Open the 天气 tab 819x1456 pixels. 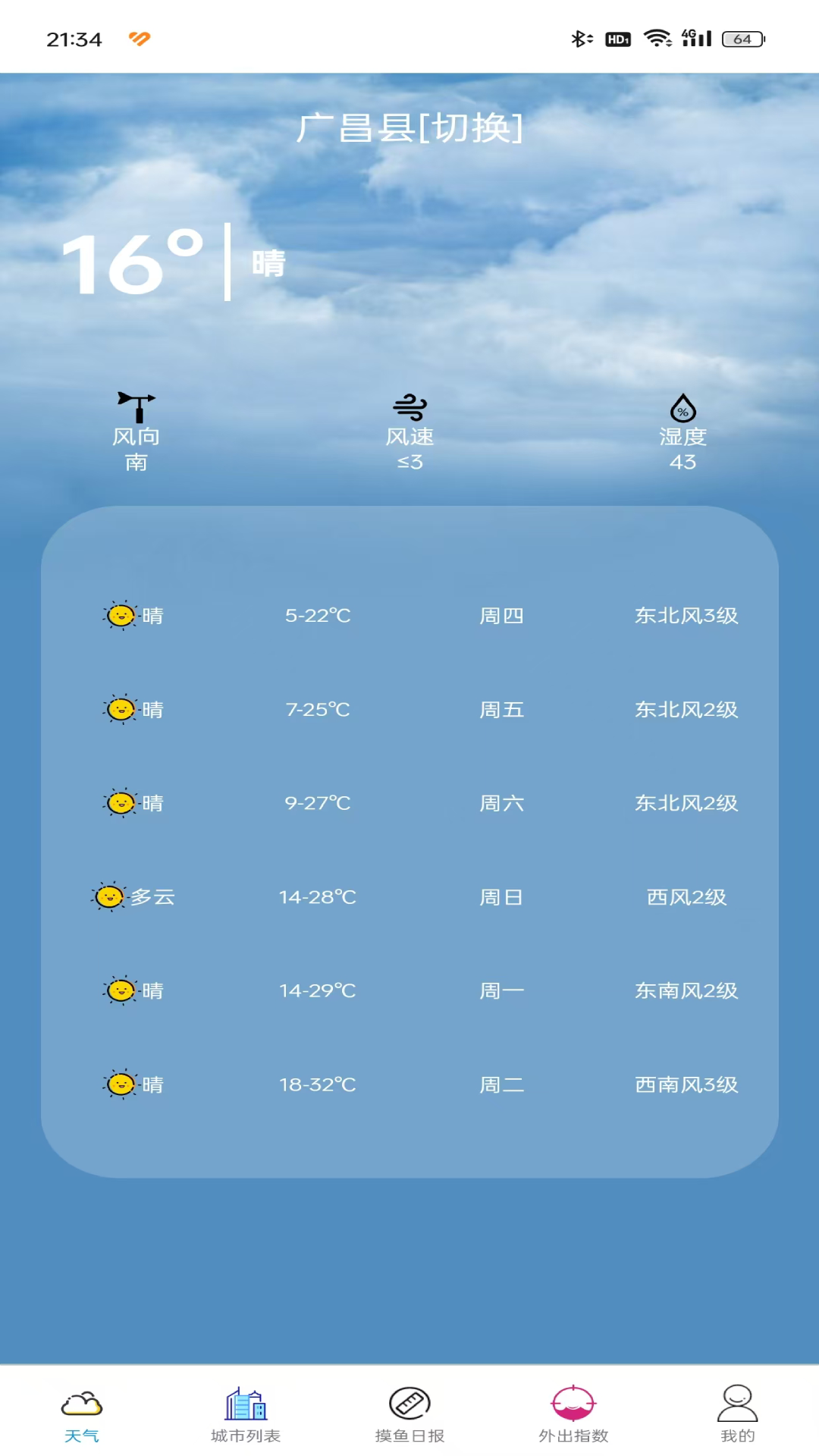coord(82,1414)
